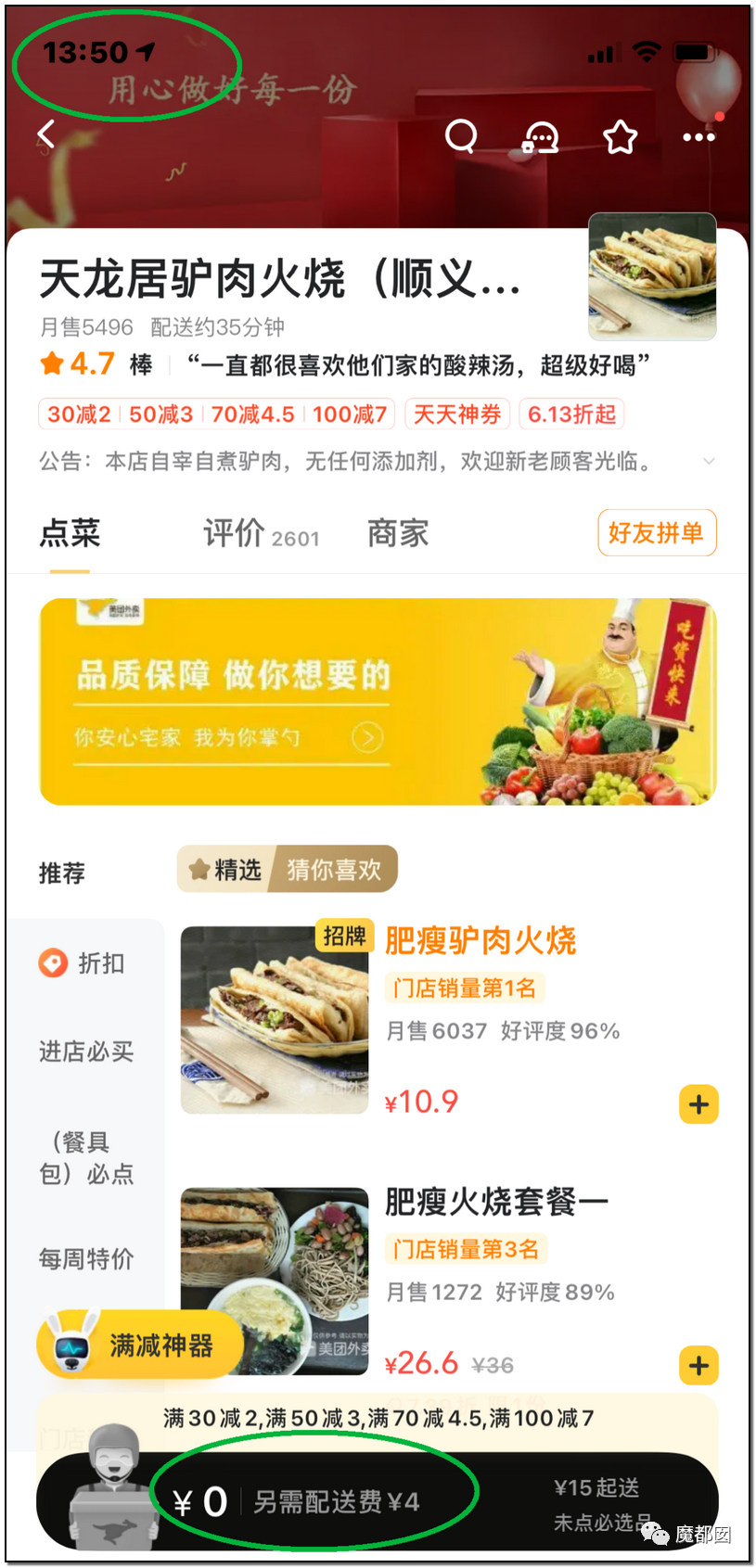Screen dimensions: 756x1568
Task: Expand the store 公告 announcement
Action: [x=709, y=461]
